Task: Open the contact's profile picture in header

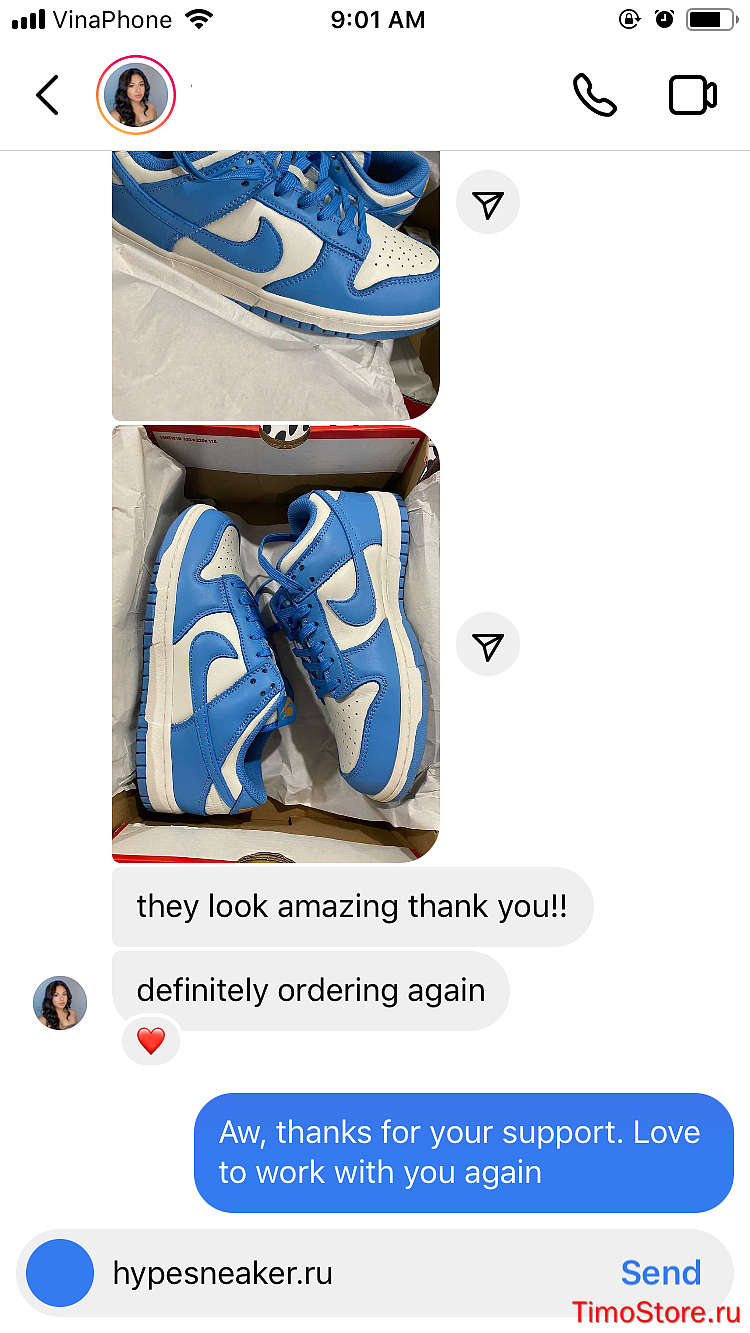Action: (136, 95)
